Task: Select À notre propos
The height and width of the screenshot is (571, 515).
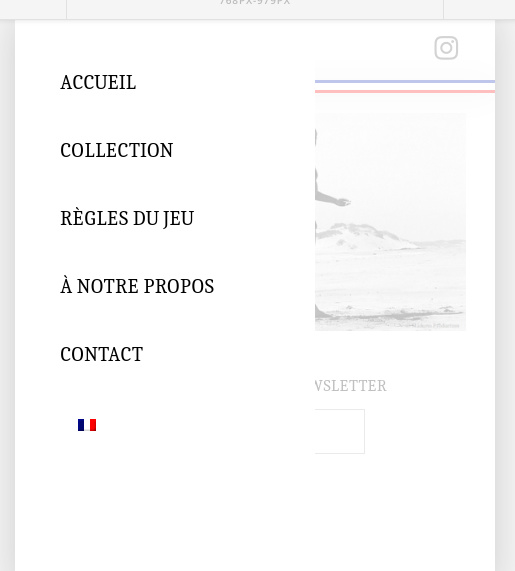Action: click(137, 286)
